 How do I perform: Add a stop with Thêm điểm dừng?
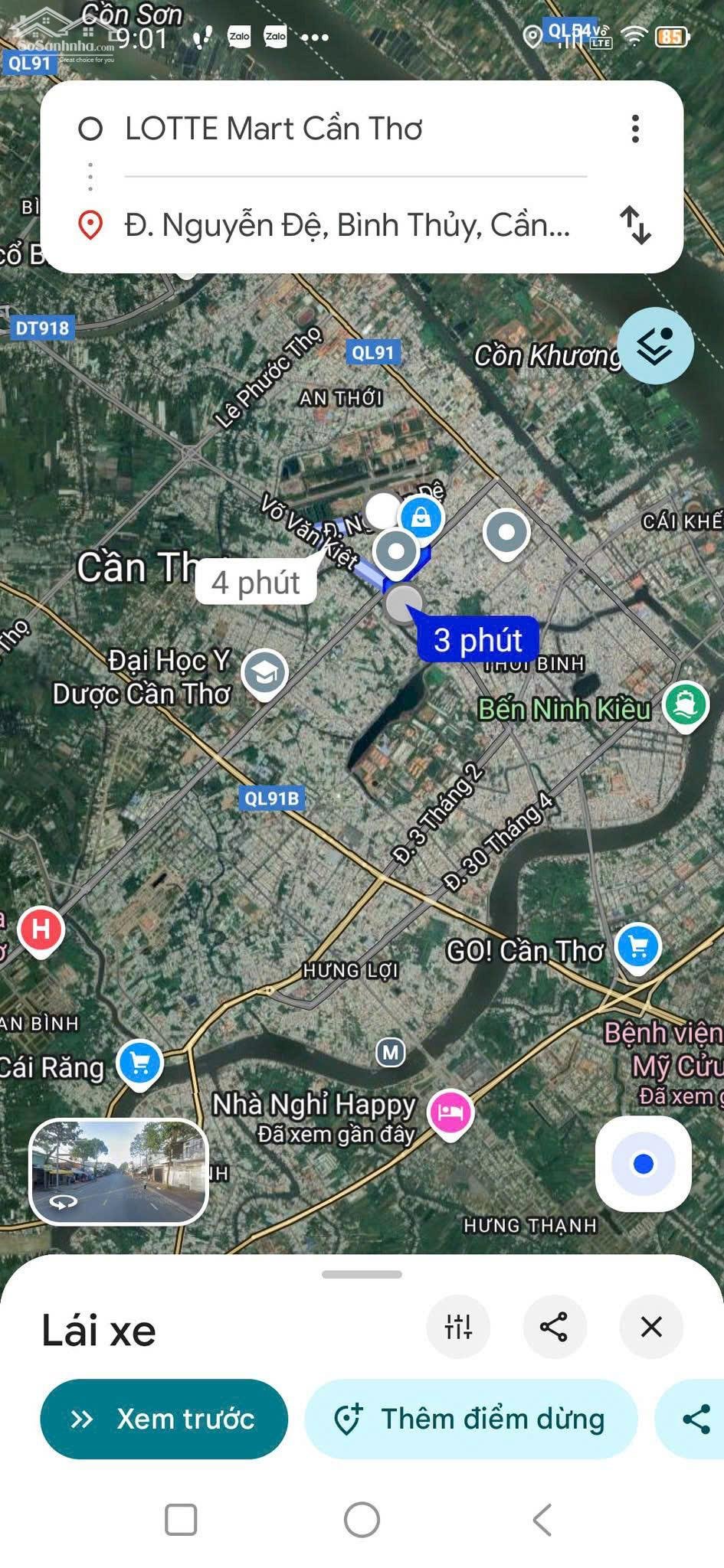pyautogui.click(x=472, y=1419)
